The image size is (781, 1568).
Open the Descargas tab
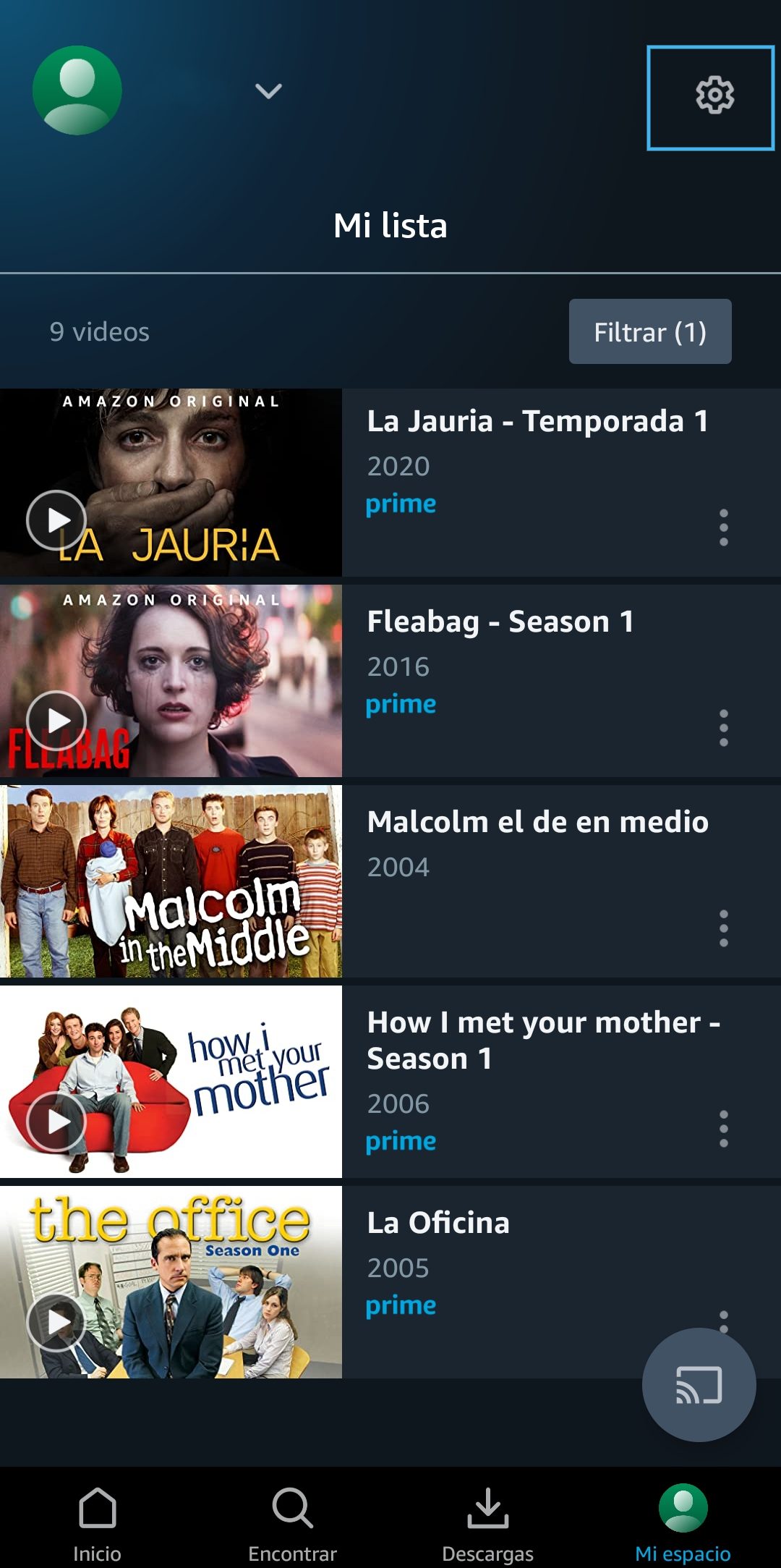tap(487, 1524)
